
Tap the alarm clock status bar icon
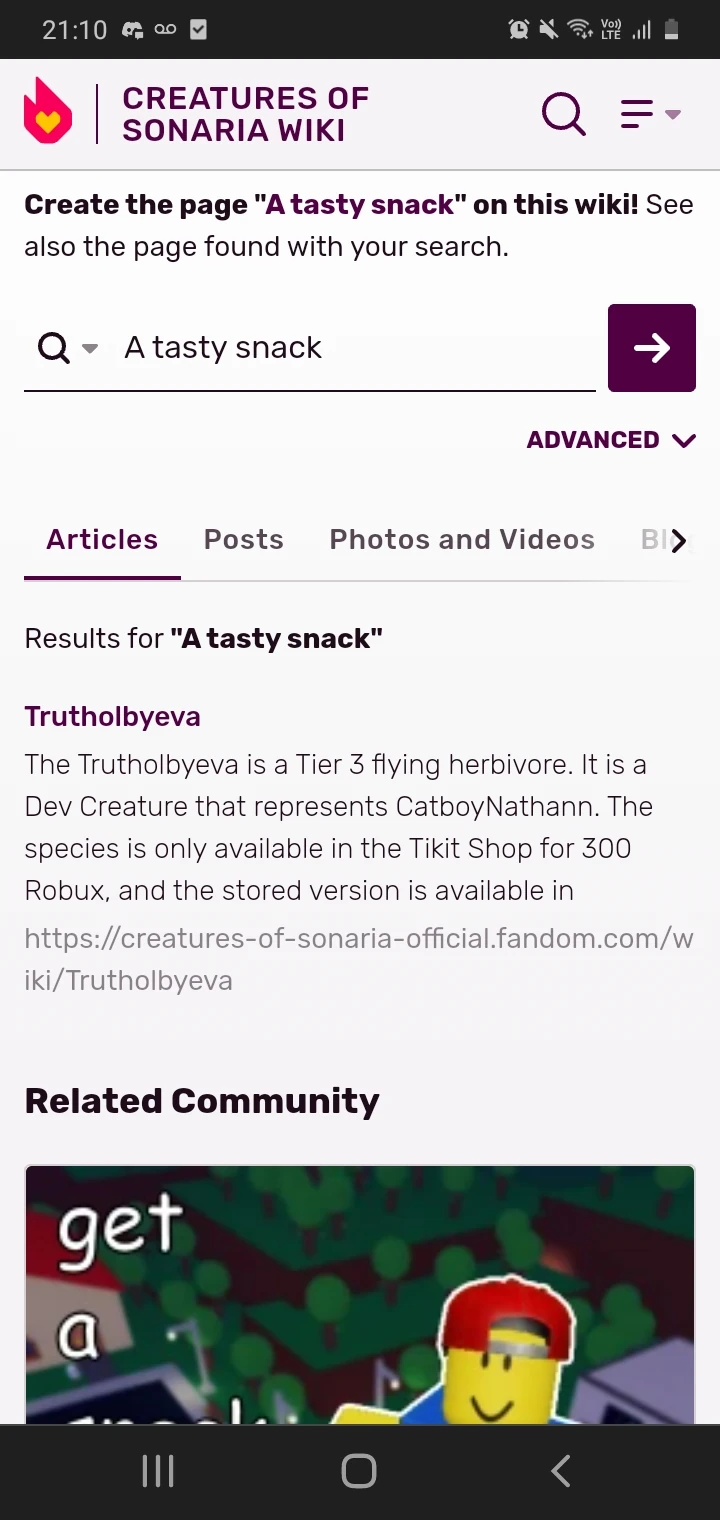[x=518, y=30]
